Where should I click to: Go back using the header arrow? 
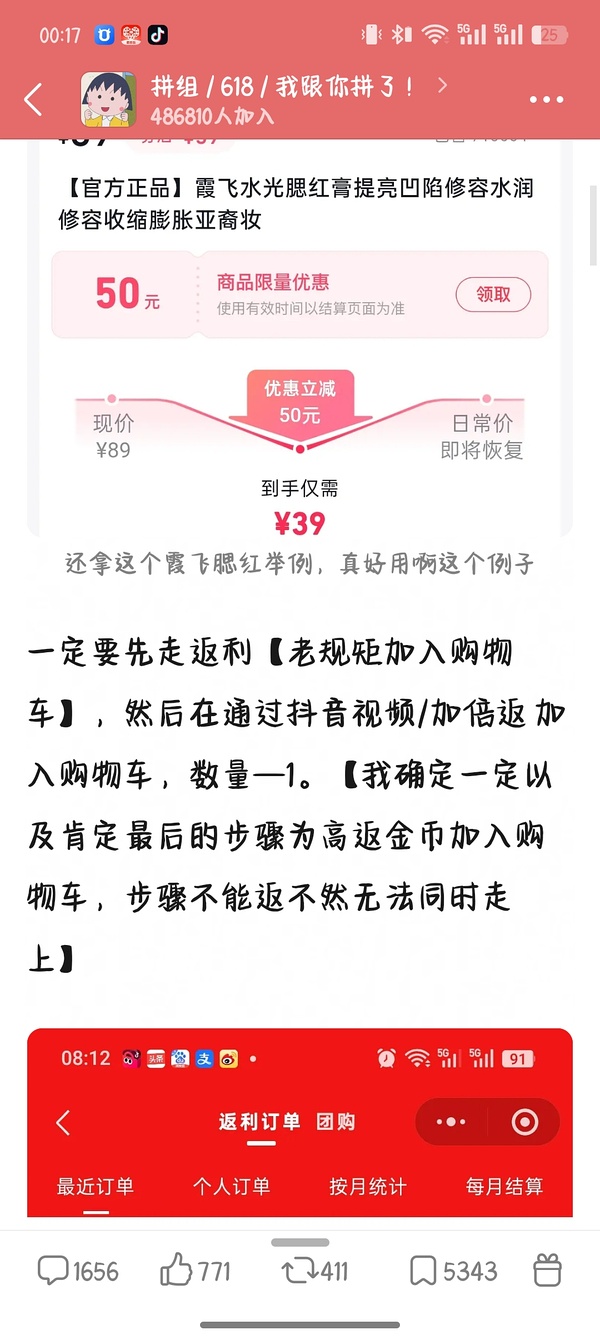click(33, 100)
